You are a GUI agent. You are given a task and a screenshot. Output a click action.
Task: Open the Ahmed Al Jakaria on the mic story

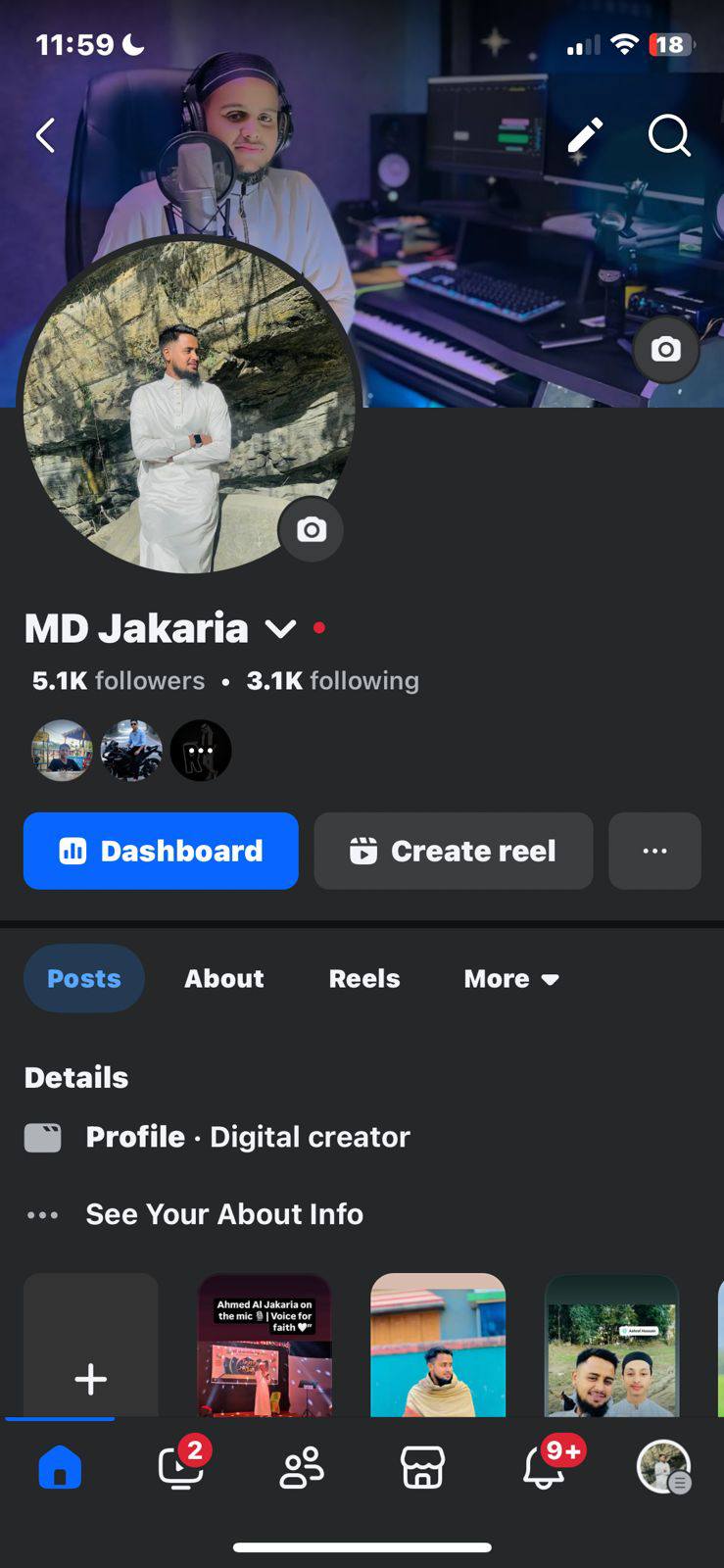[x=265, y=1345]
